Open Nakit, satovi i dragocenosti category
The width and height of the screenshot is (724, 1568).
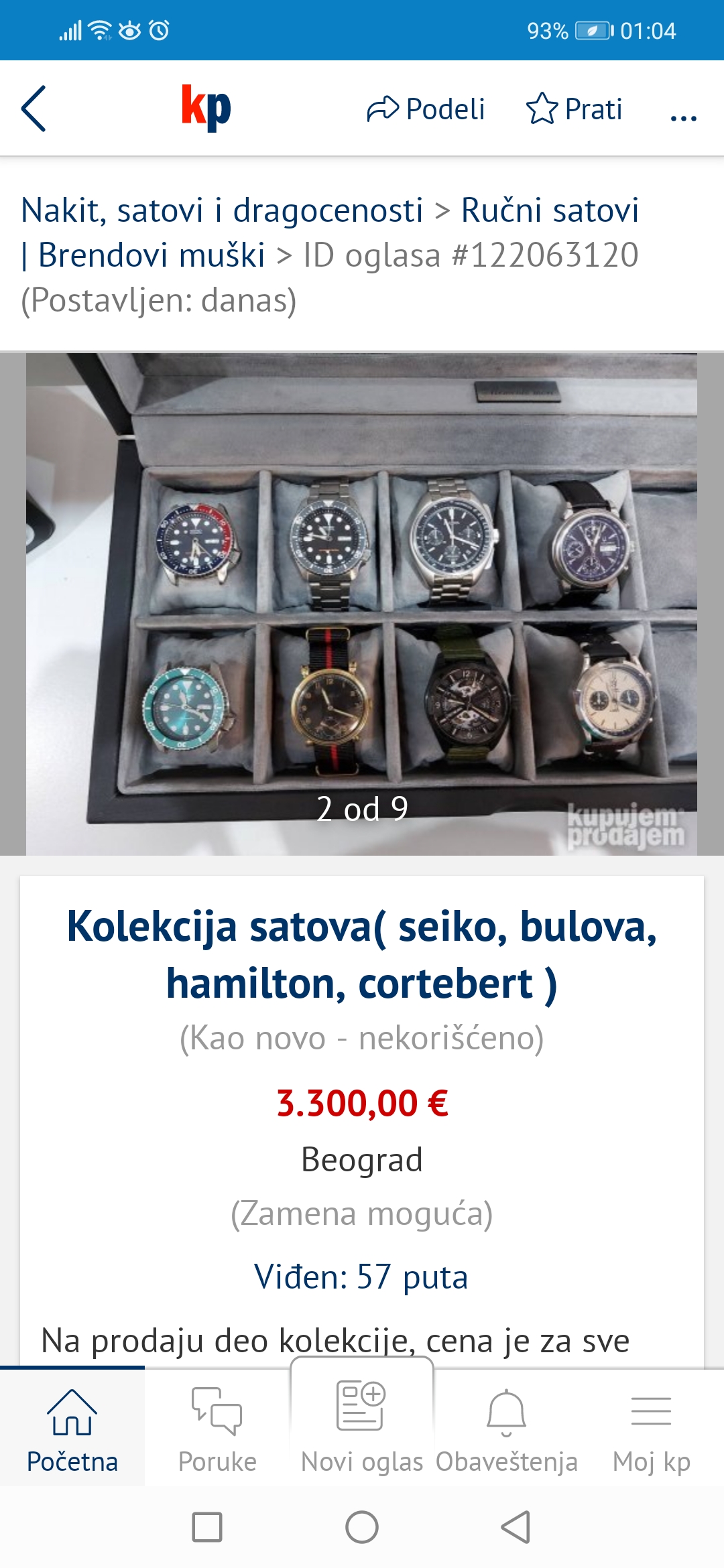pos(222,210)
